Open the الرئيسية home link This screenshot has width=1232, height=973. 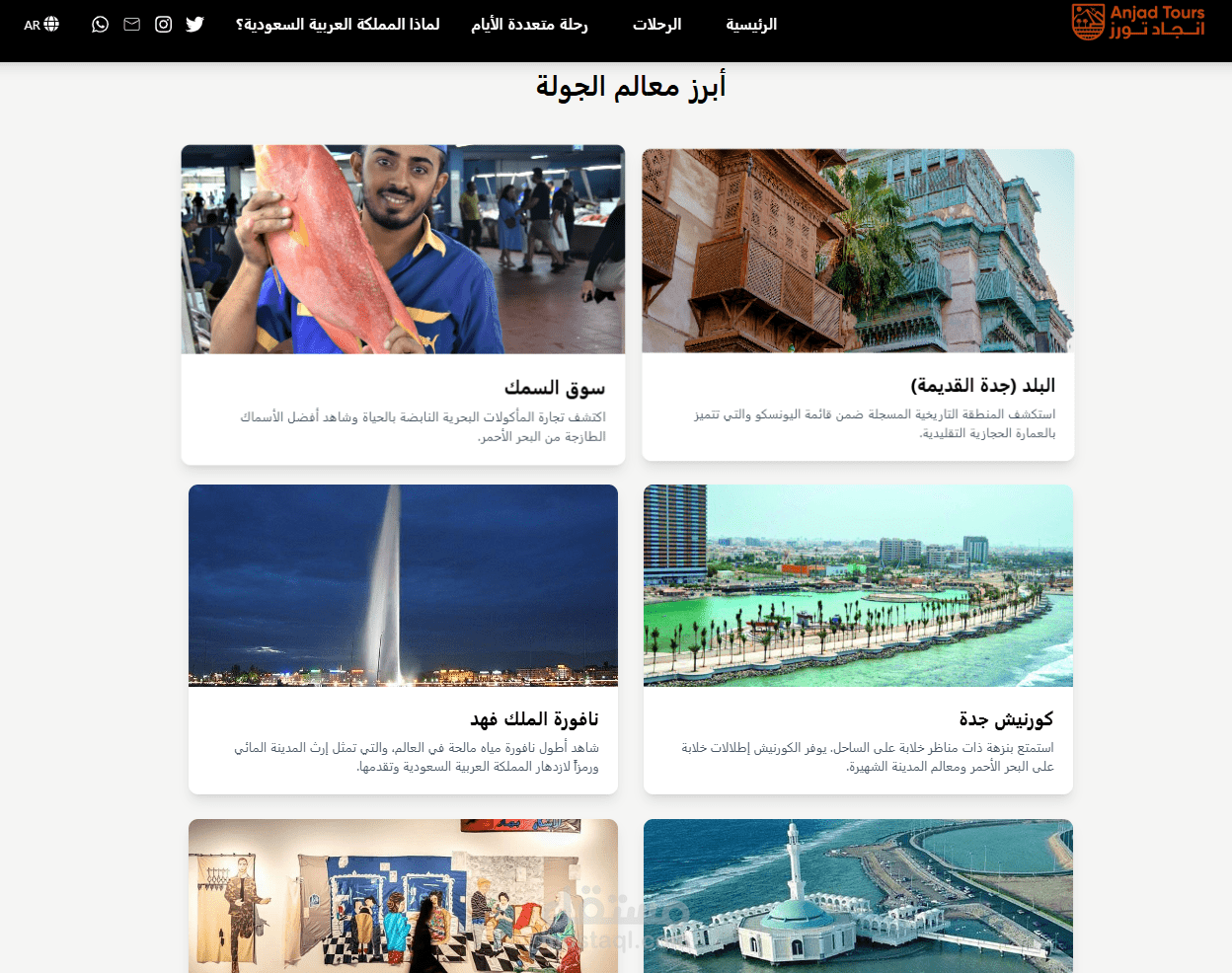pos(751,25)
